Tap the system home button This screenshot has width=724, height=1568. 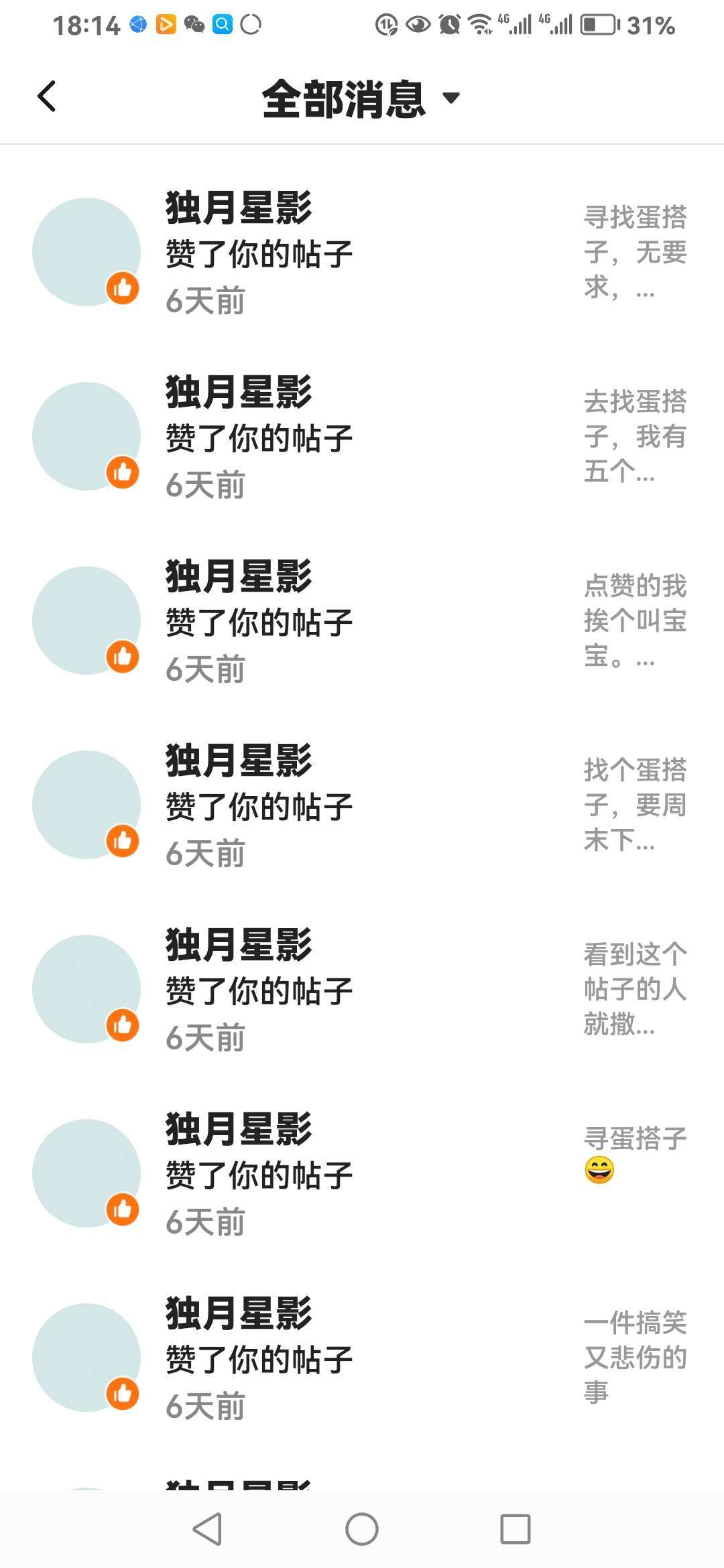pyautogui.click(x=362, y=1529)
